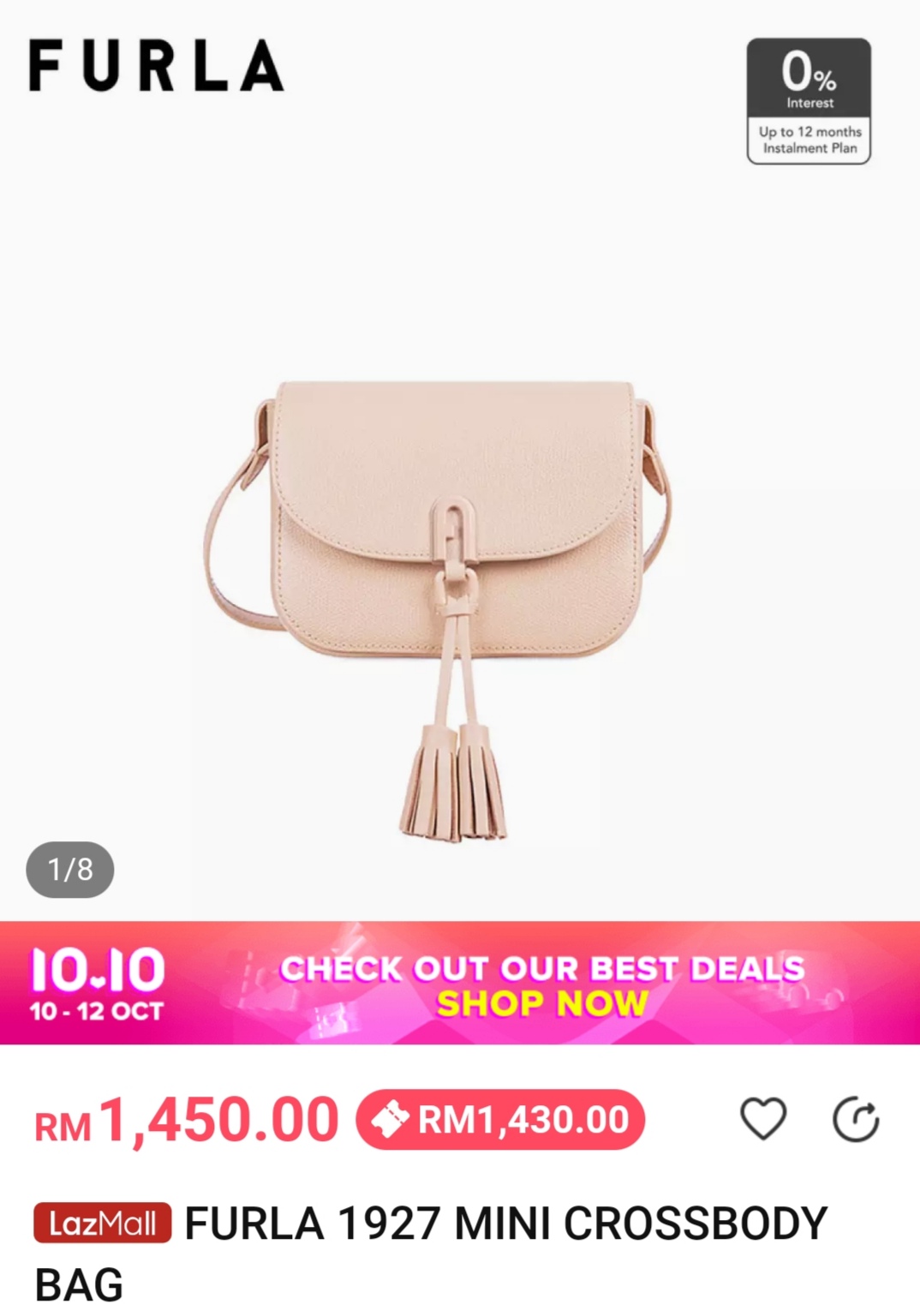Tap the RM1,430.00 voucher price chip
920x1316 pixels.
(500, 1120)
